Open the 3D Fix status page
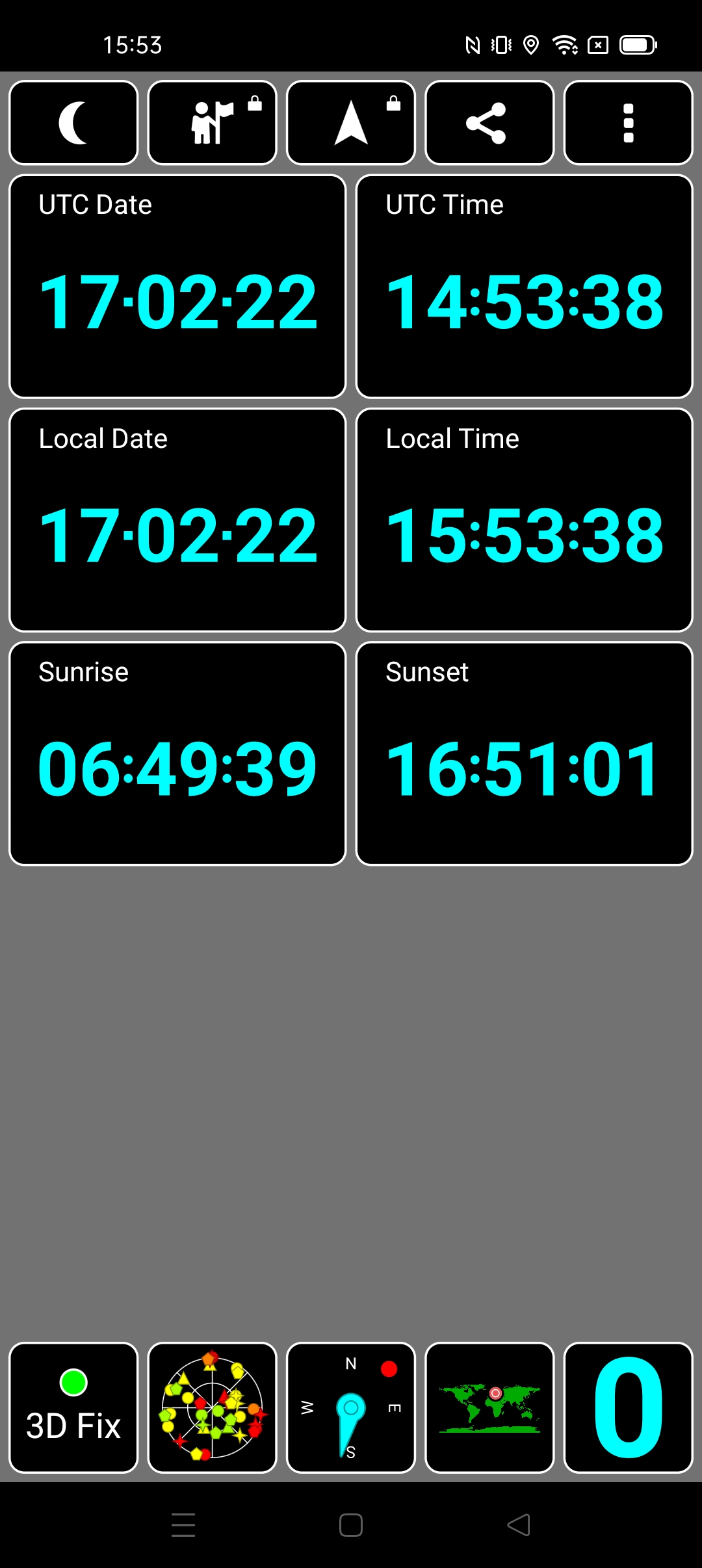 coord(73,1407)
